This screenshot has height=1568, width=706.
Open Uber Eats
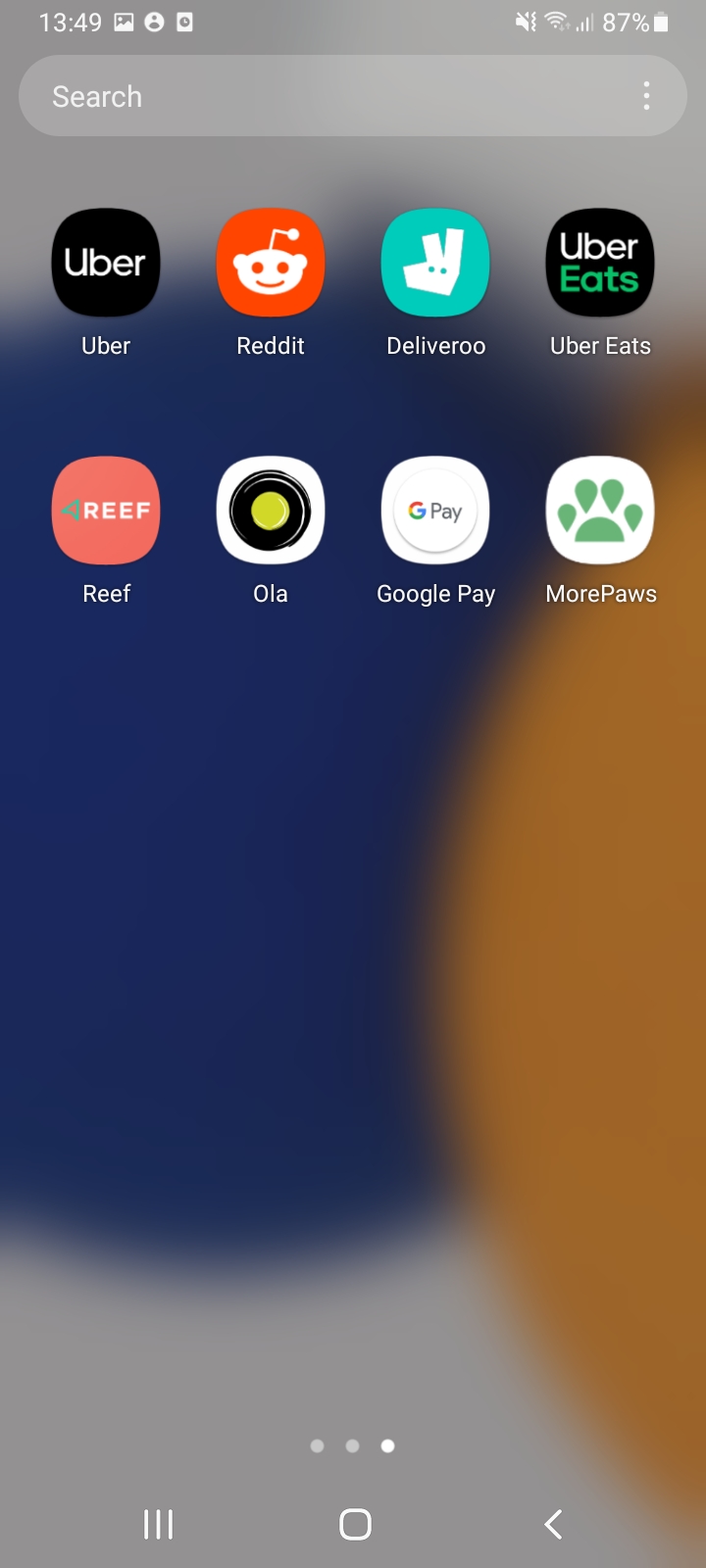click(x=600, y=263)
